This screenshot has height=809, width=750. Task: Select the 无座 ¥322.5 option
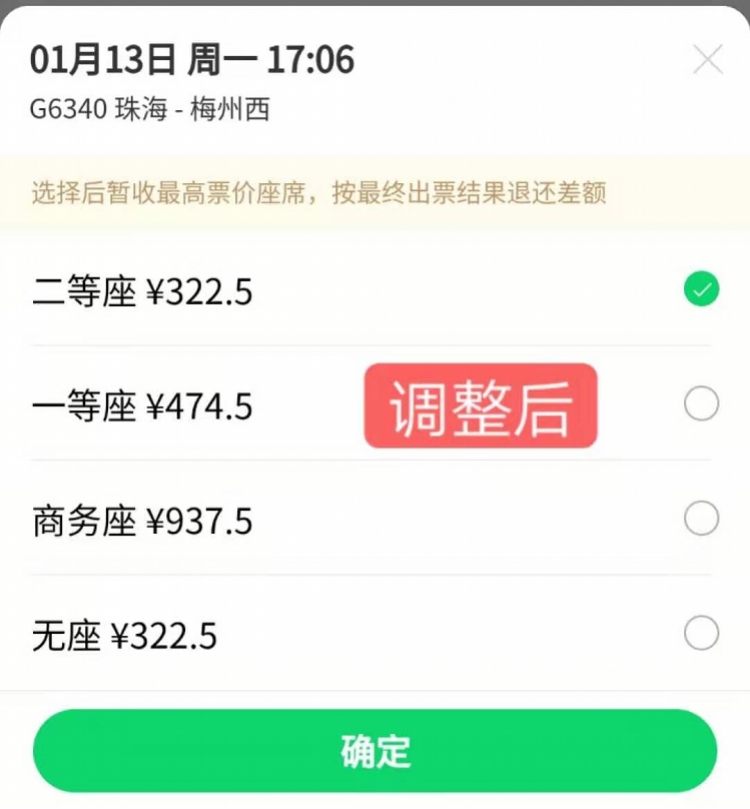(701, 634)
